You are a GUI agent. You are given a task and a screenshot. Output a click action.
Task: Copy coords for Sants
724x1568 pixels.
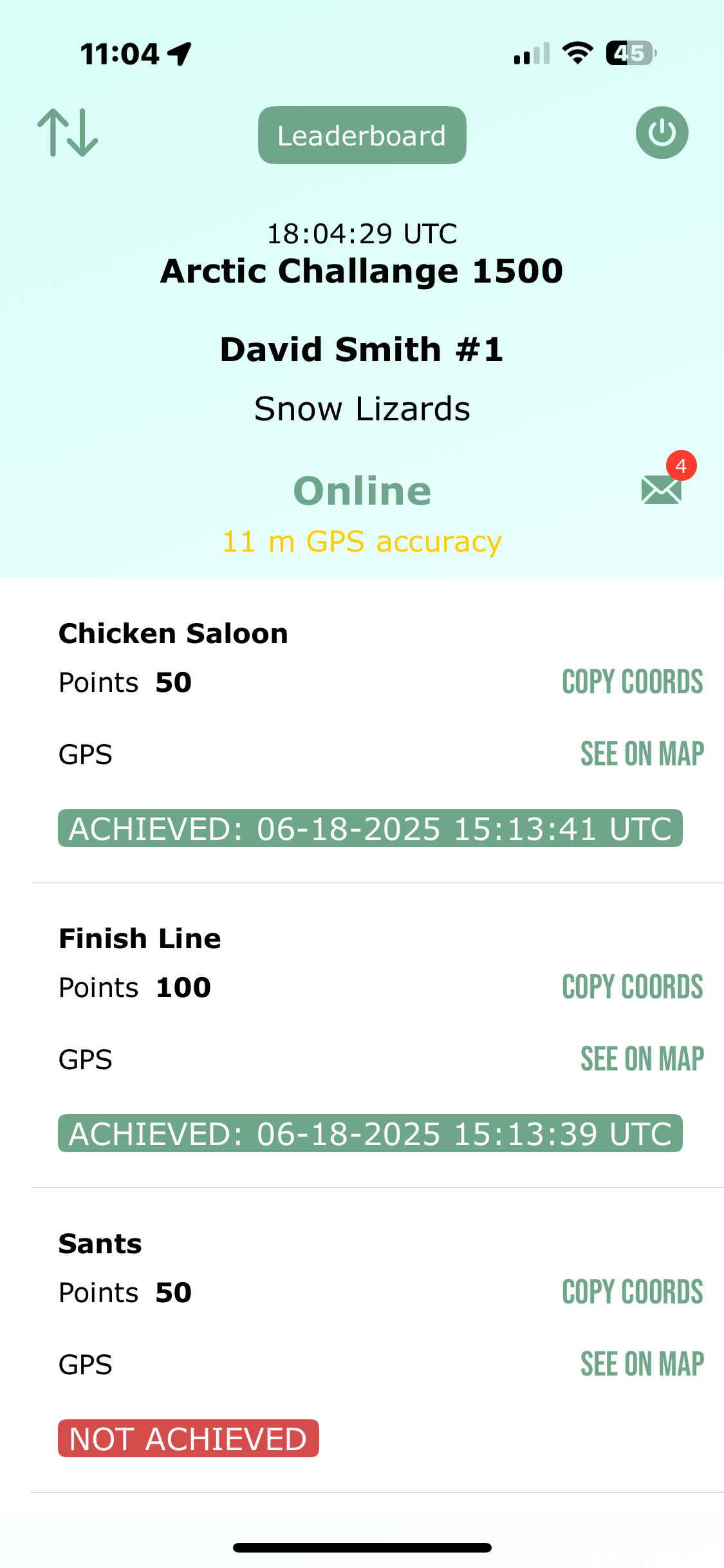pos(632,1293)
